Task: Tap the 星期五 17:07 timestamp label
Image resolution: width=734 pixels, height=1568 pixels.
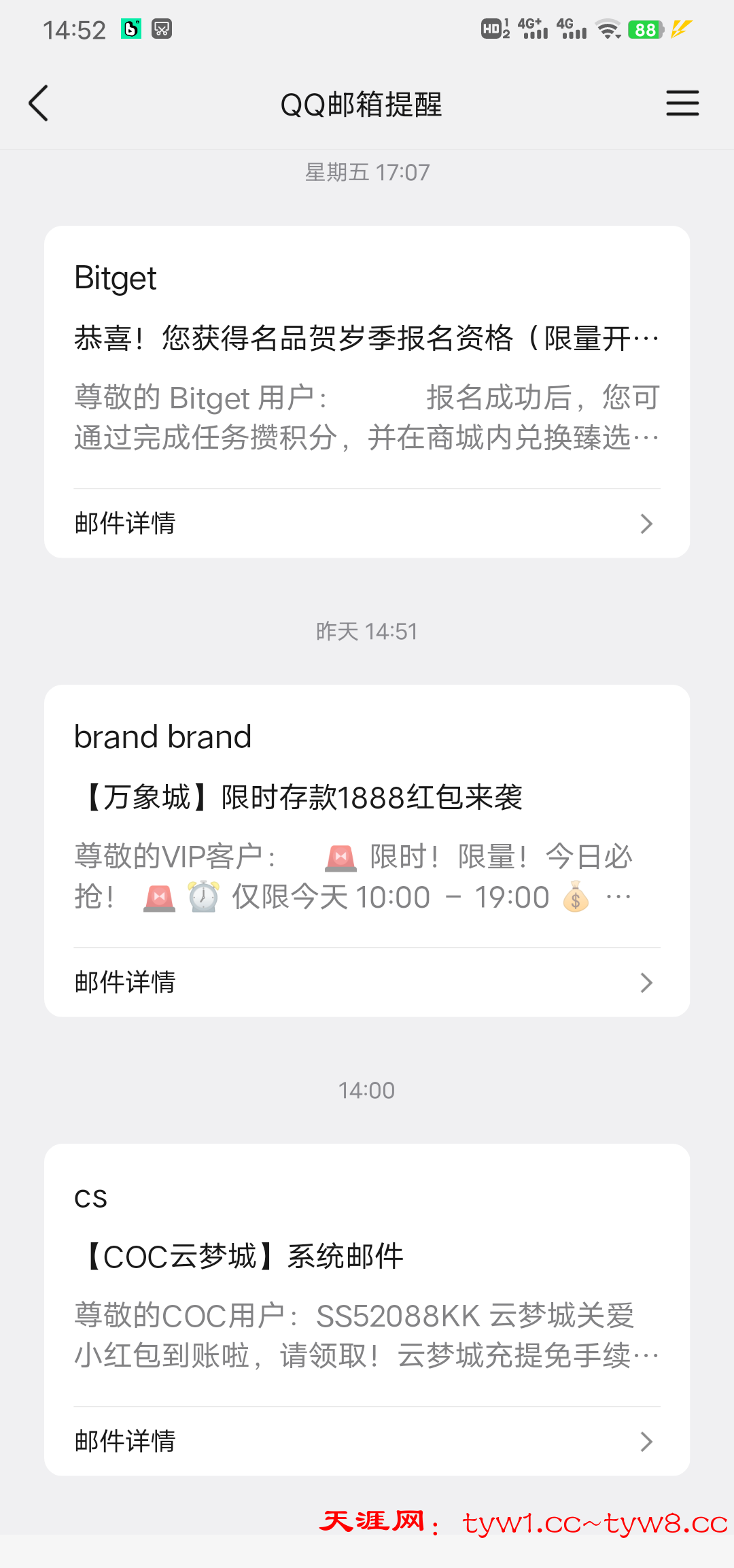Action: tap(367, 172)
